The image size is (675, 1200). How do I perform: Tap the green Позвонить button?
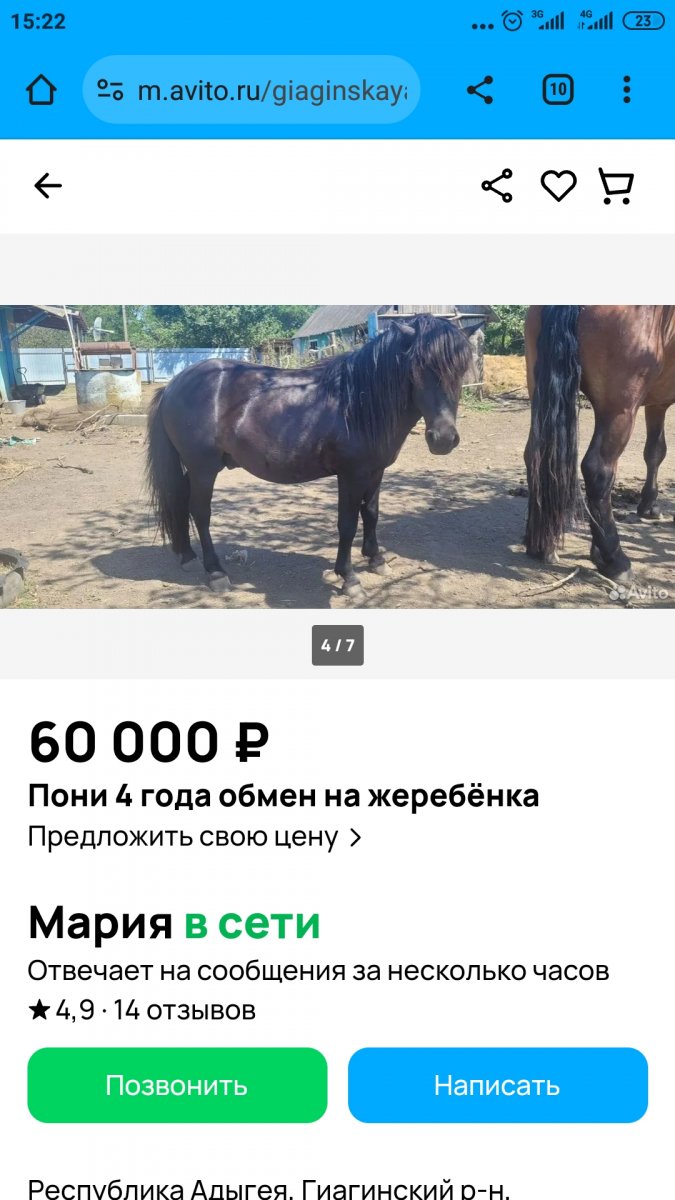pos(177,1085)
